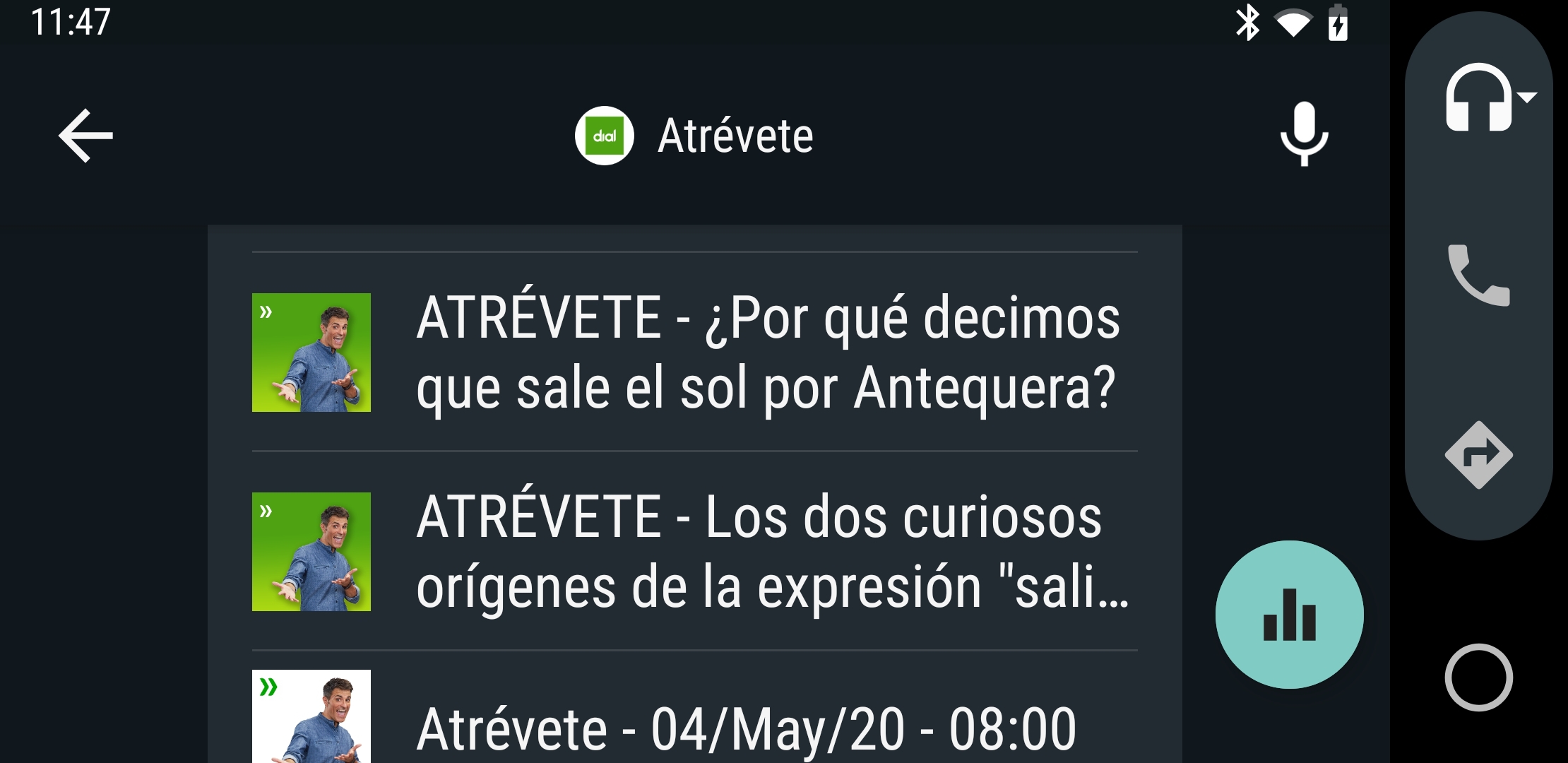Go back using the arrow icon
Viewport: 1568px width, 763px height.
click(85, 136)
